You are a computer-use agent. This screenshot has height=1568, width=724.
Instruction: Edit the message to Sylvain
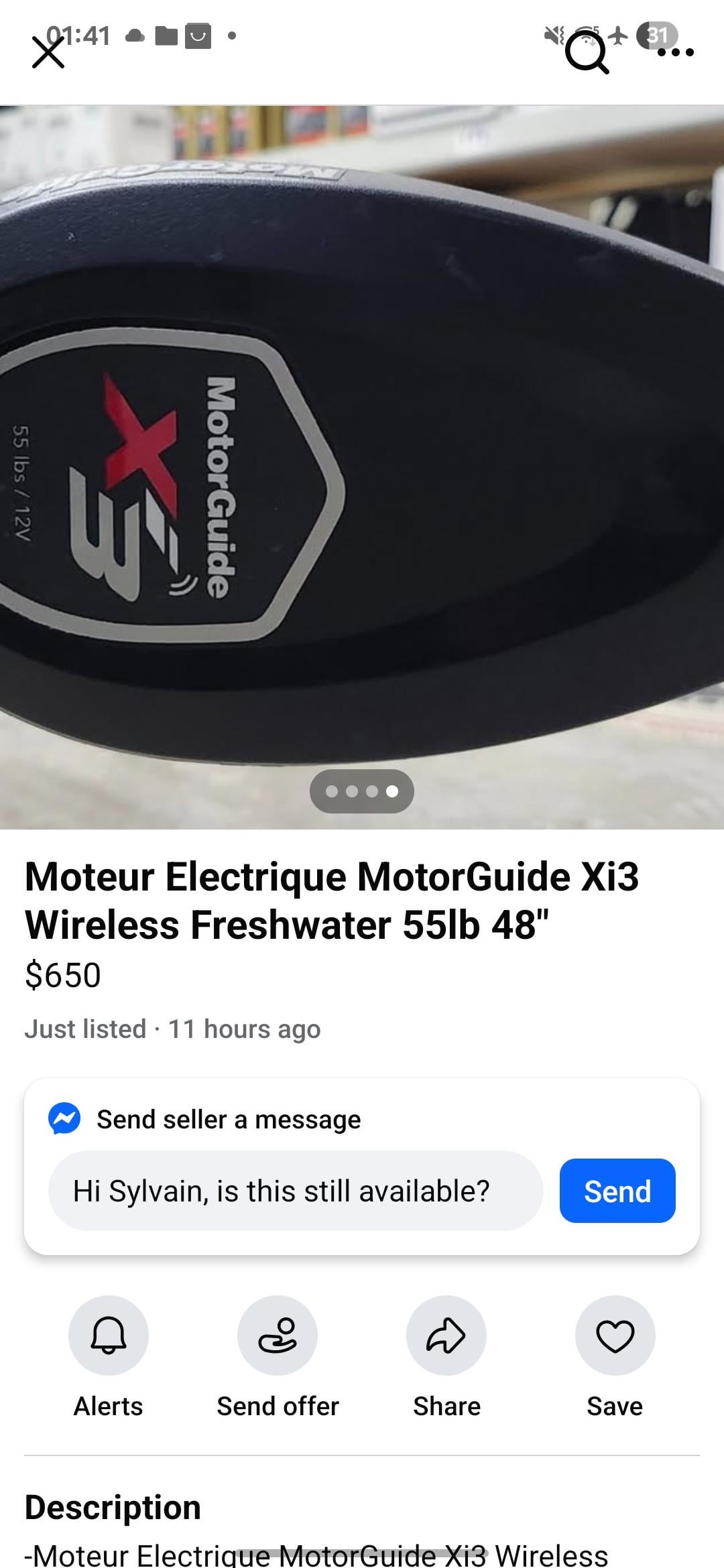(295, 1191)
